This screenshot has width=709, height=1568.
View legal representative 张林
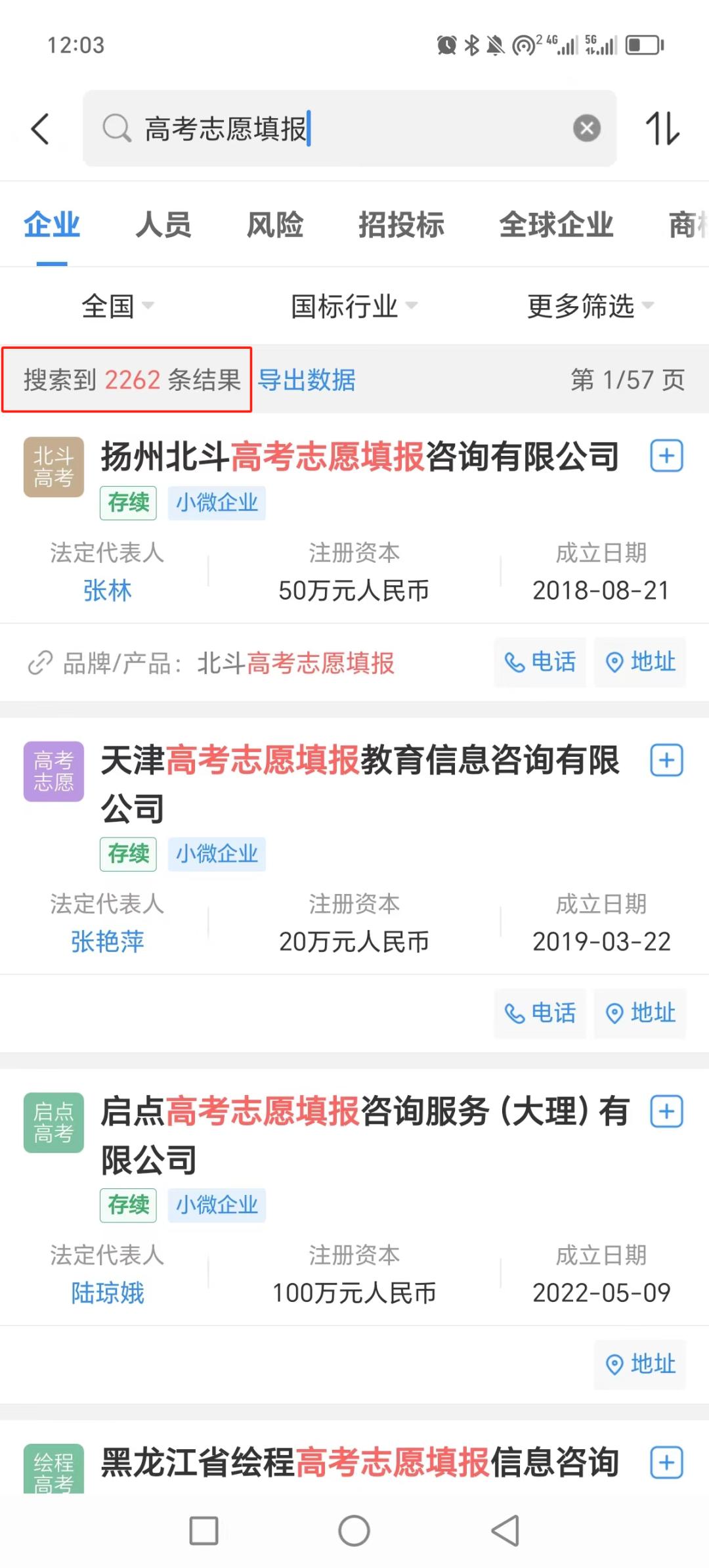coord(107,591)
